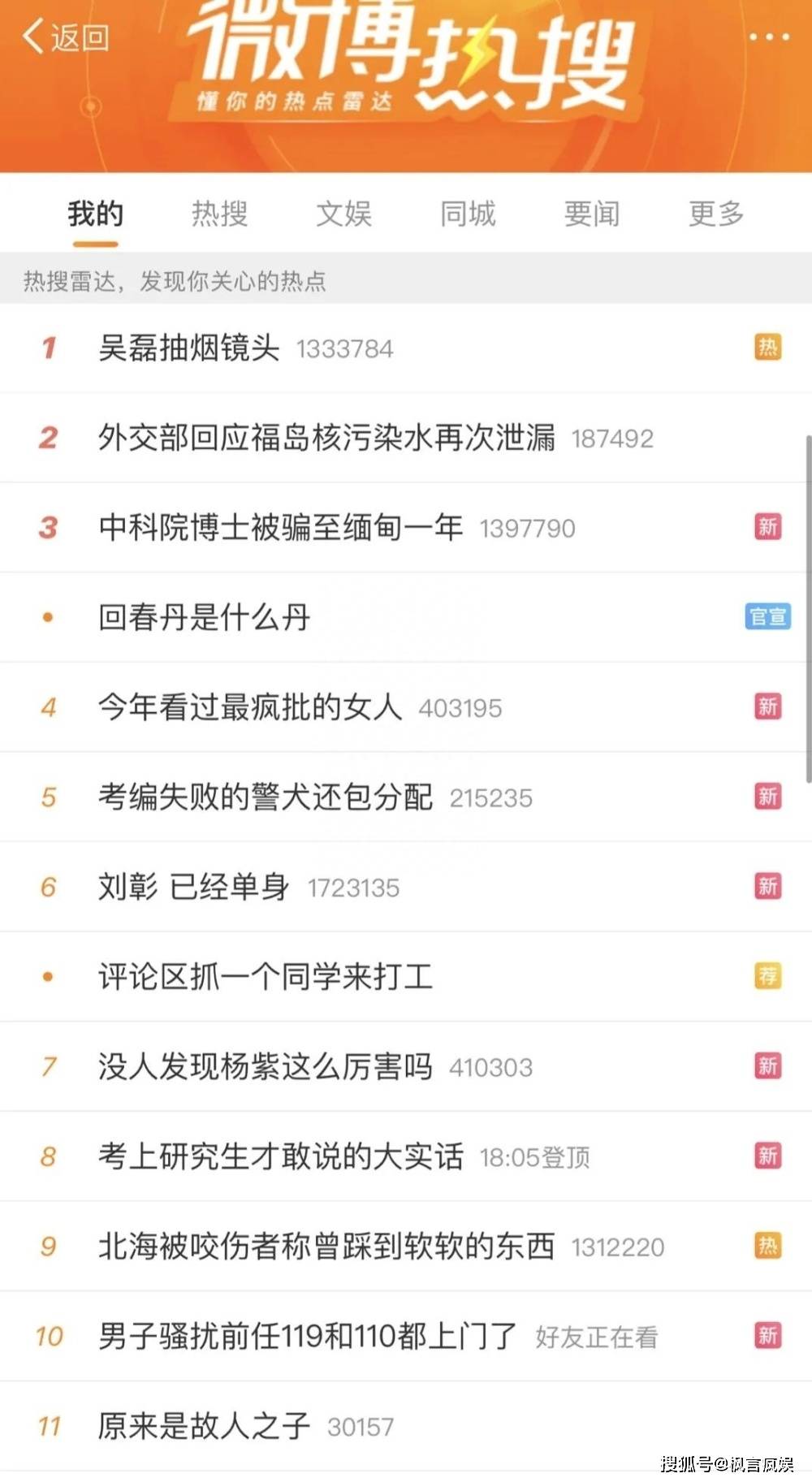Viewport: 812px width, 1482px height.
Task: Open the promoted topic 回春丹是什么丹
Action: (406, 617)
